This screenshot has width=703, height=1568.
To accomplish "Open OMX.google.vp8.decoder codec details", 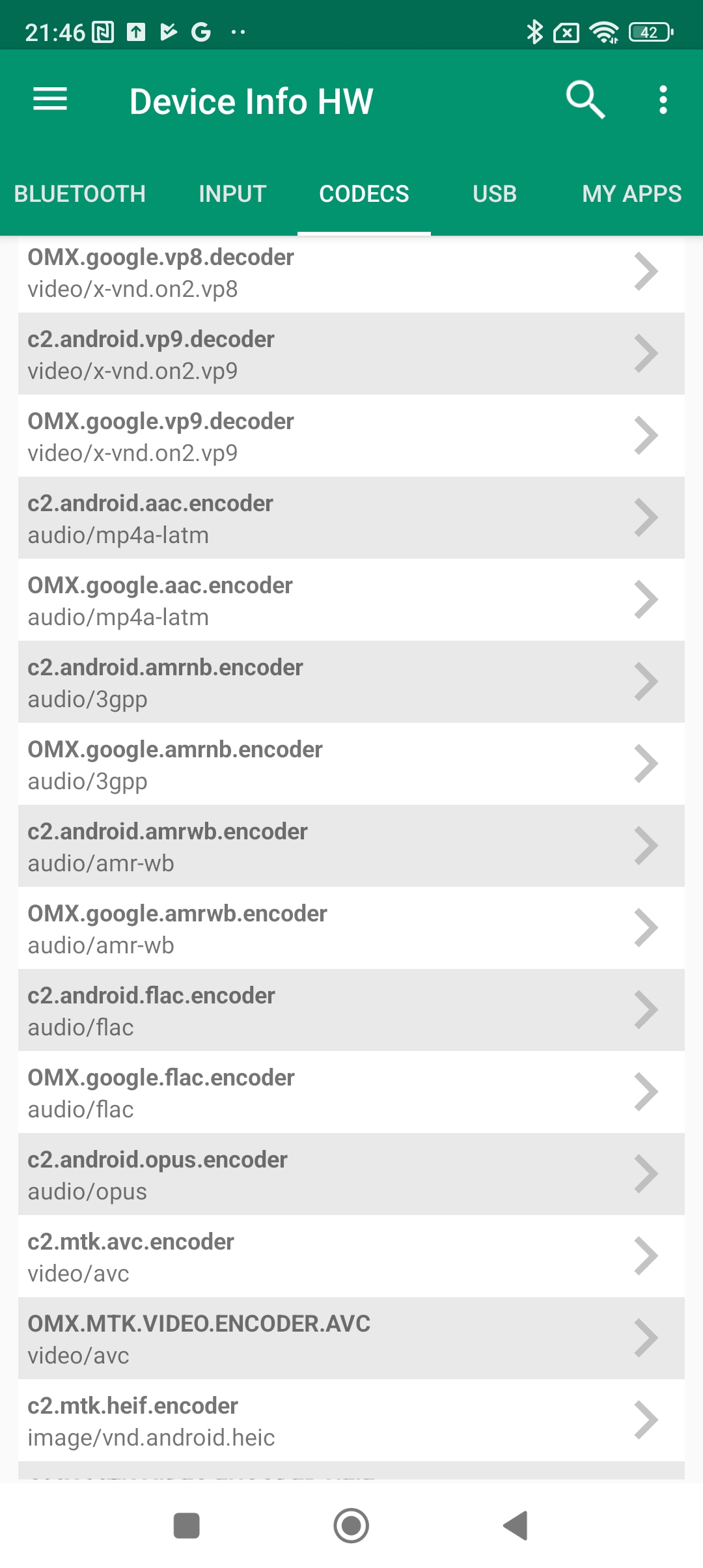I will 351,273.
